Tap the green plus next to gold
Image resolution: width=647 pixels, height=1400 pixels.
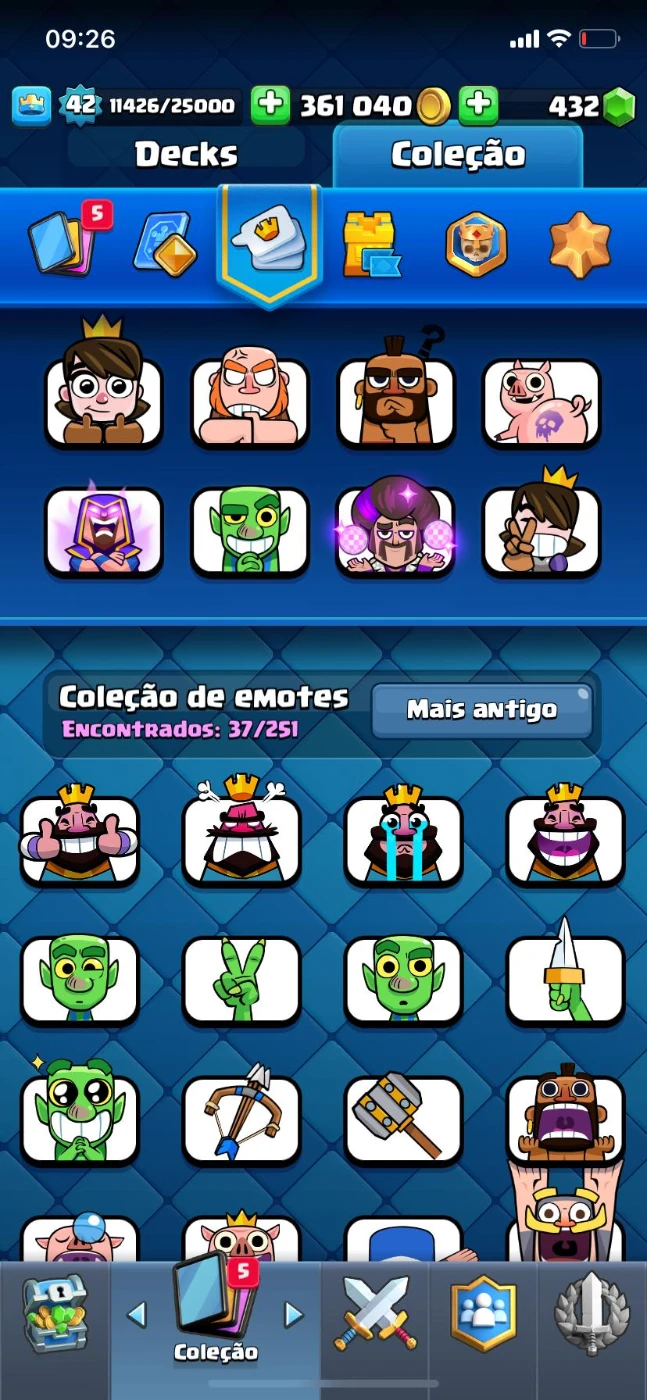coord(269,105)
